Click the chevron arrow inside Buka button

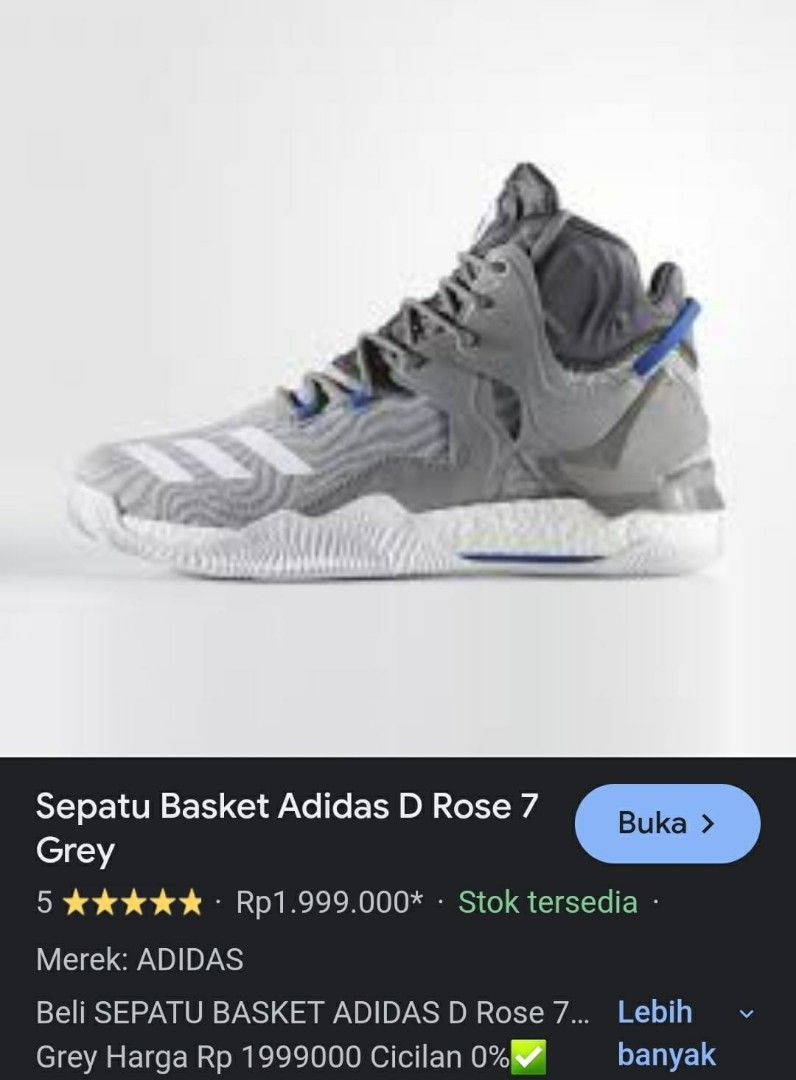pos(706,823)
